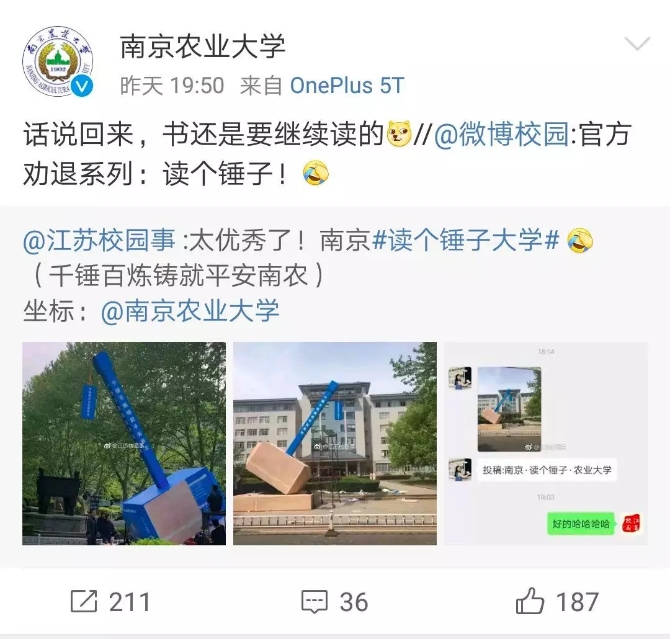View the third chat screenshot photo
This screenshot has width=670, height=639.
point(545,443)
